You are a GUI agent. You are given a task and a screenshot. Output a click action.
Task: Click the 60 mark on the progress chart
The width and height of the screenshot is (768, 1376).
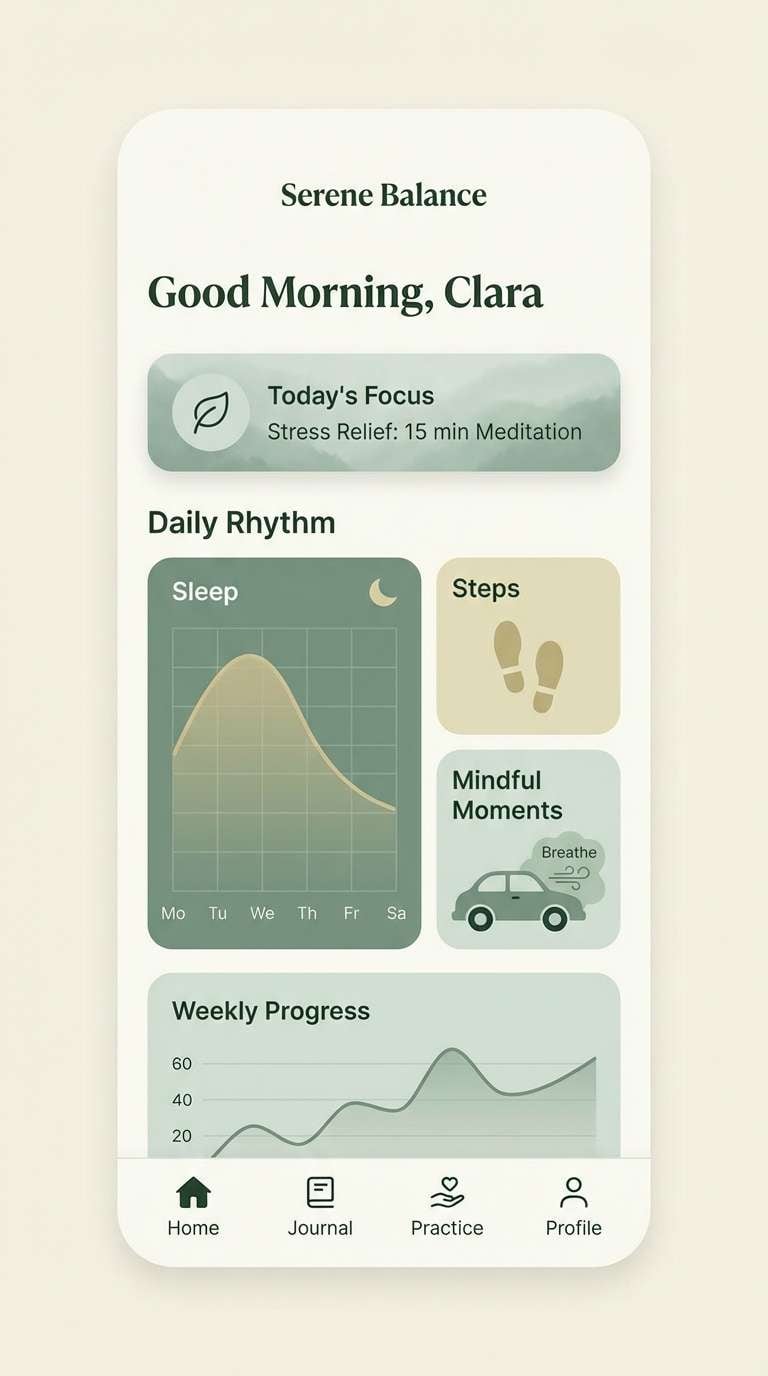coord(181,1064)
